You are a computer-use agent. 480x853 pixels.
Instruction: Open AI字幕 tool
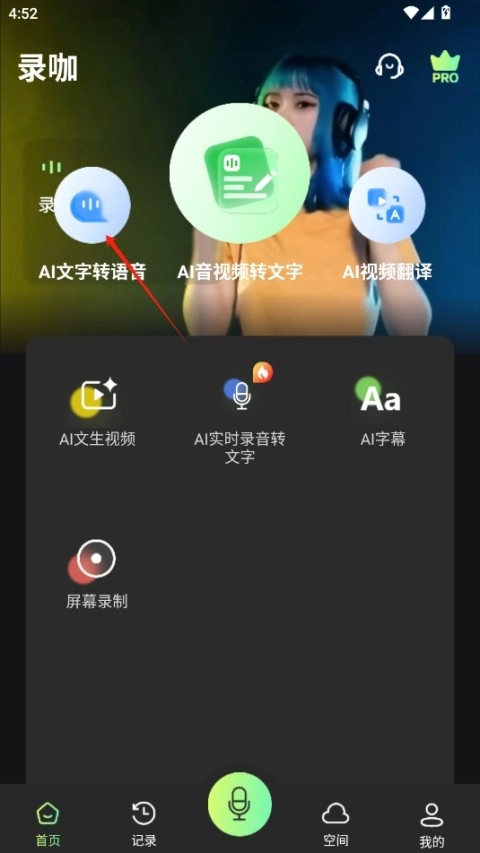[x=383, y=412]
